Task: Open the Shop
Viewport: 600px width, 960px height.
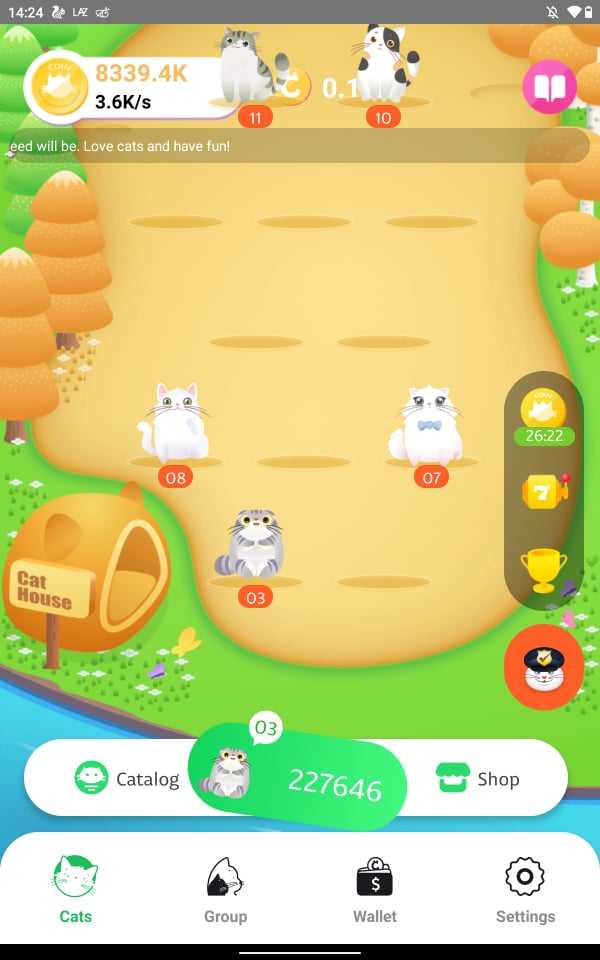Action: coord(478,779)
